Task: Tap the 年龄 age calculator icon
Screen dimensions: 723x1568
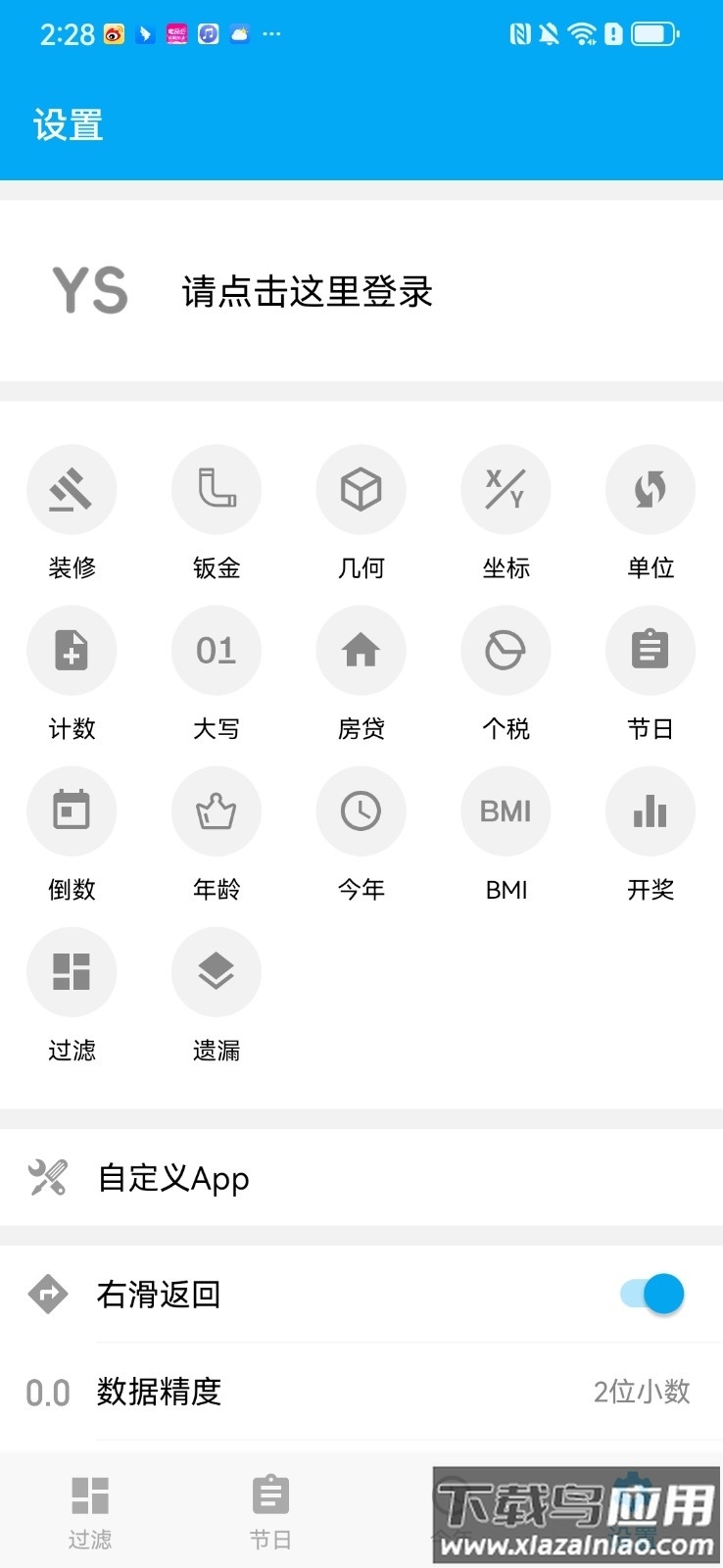Action: 217,811
